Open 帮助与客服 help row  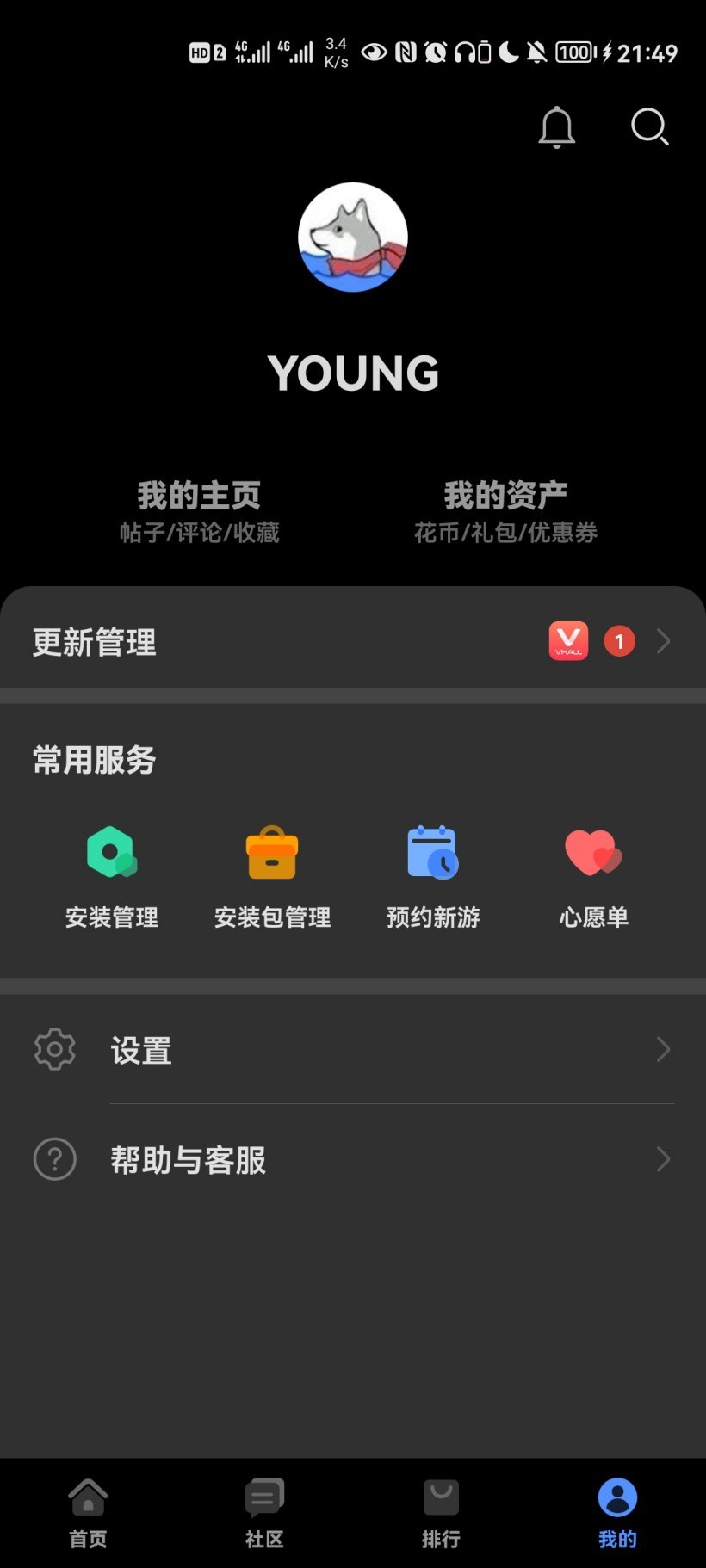coord(353,1159)
